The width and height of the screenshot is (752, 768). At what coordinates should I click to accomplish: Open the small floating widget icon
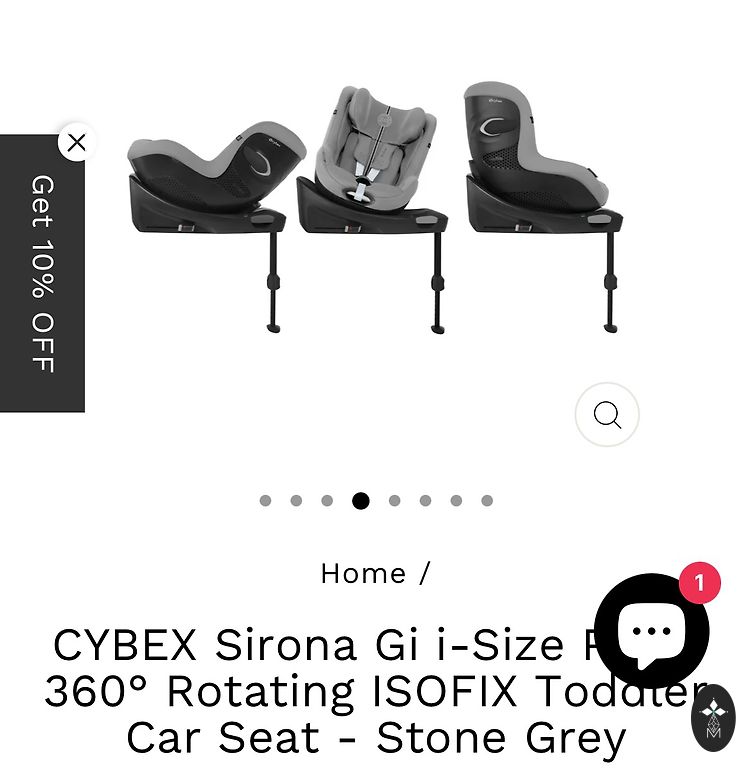click(713, 718)
